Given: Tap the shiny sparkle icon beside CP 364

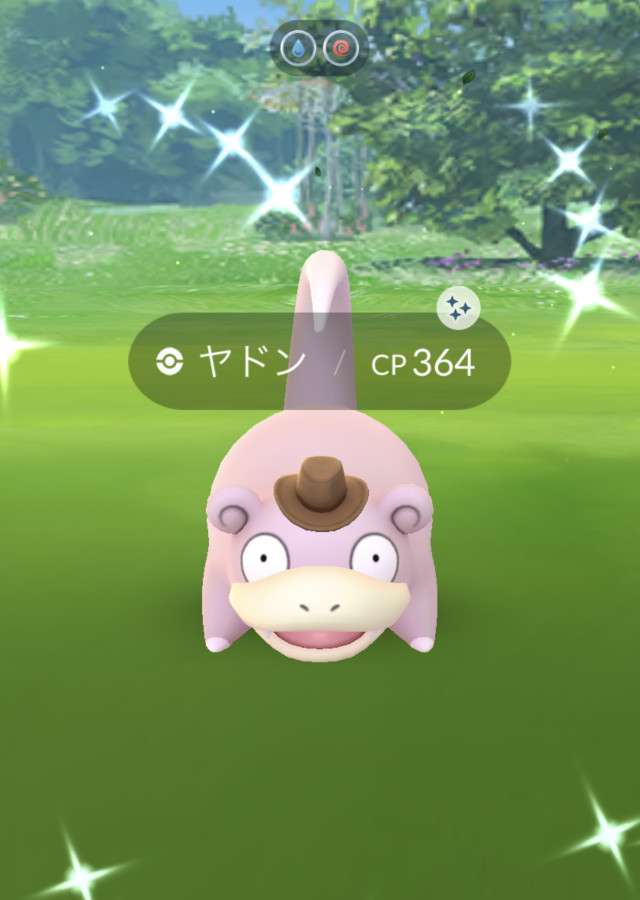Looking at the screenshot, I should [459, 309].
